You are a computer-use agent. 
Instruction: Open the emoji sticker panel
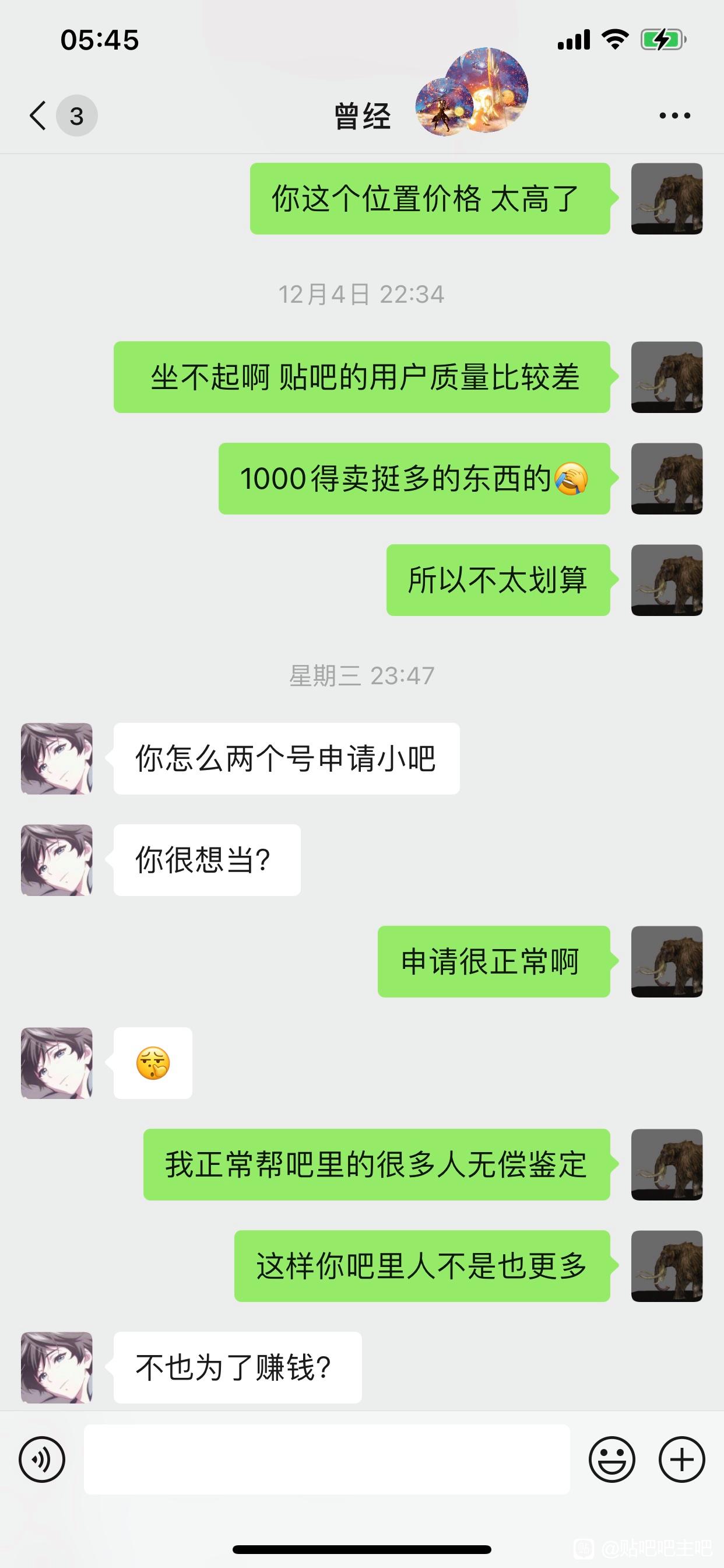tap(611, 1459)
